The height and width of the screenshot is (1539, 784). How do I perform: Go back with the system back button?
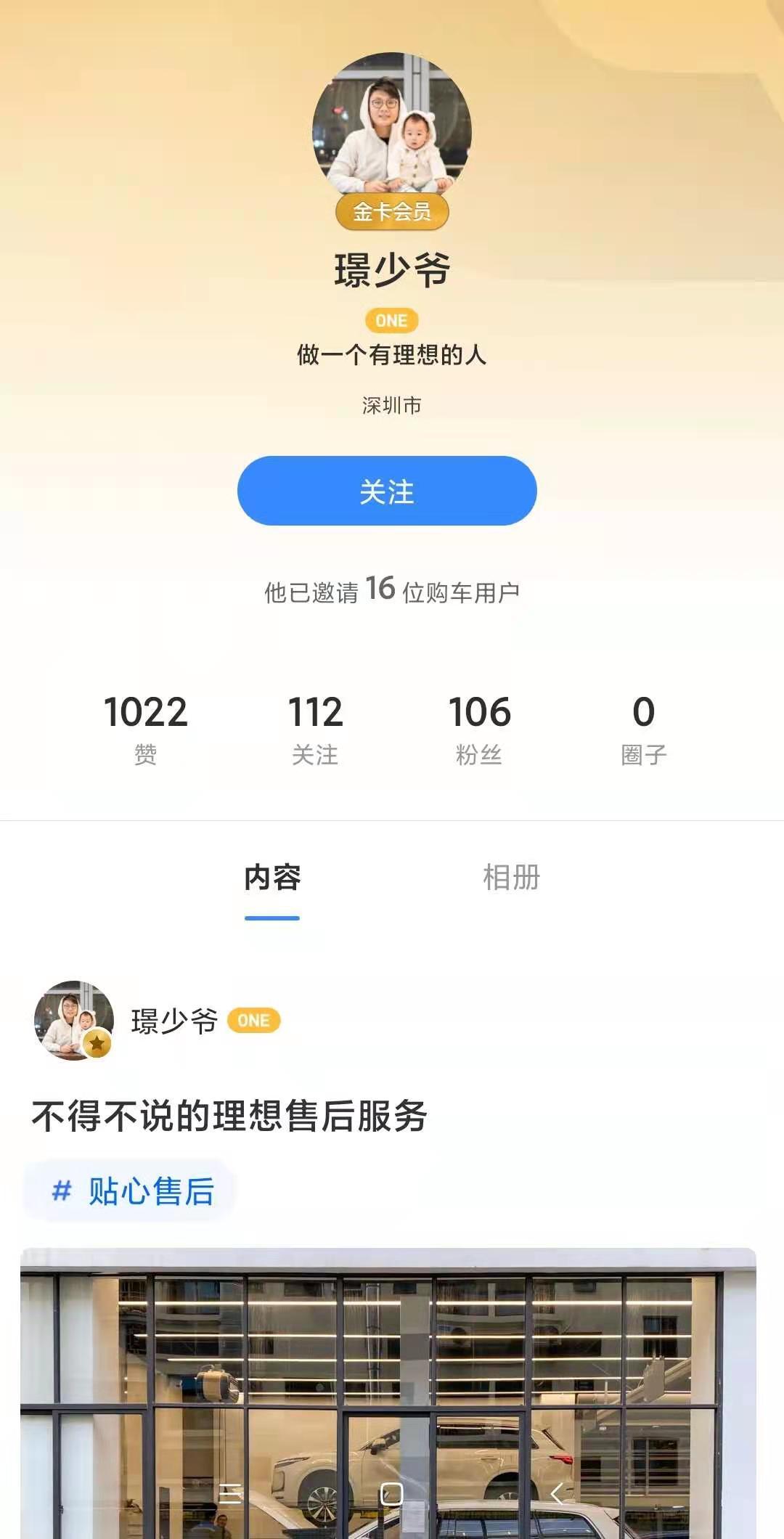(x=557, y=1493)
